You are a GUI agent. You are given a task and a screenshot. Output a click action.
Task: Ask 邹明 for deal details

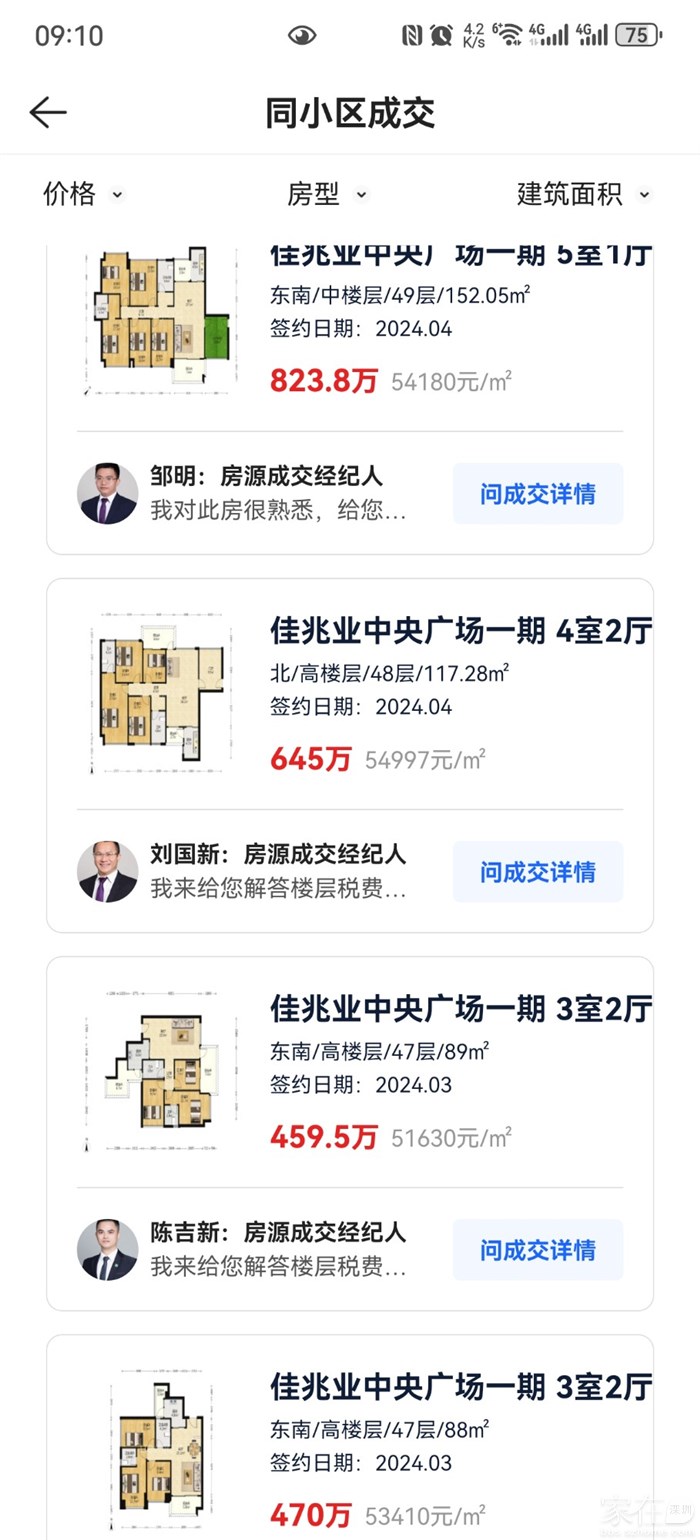click(x=537, y=493)
